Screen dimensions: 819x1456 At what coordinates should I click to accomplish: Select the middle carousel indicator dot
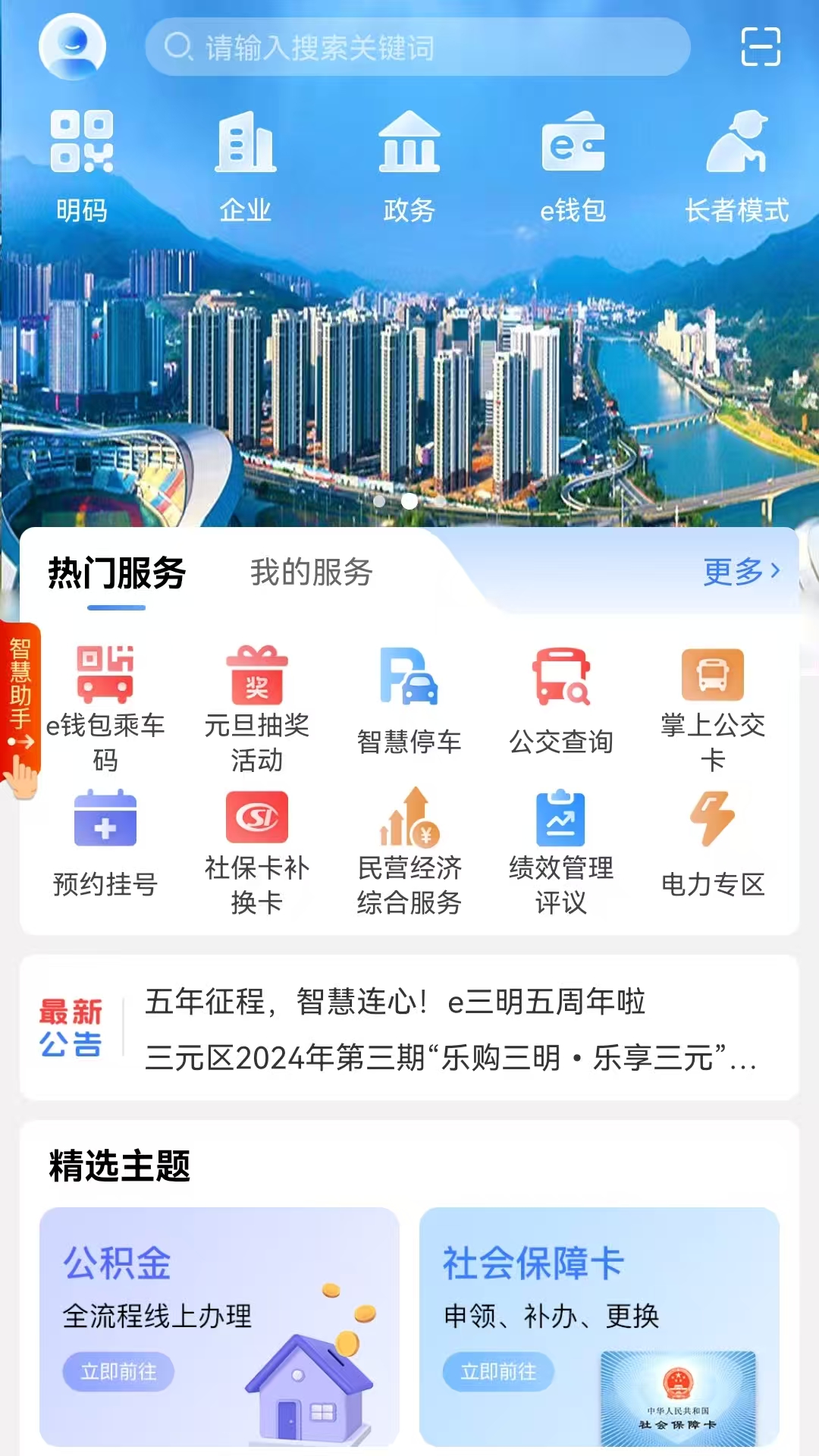409,501
